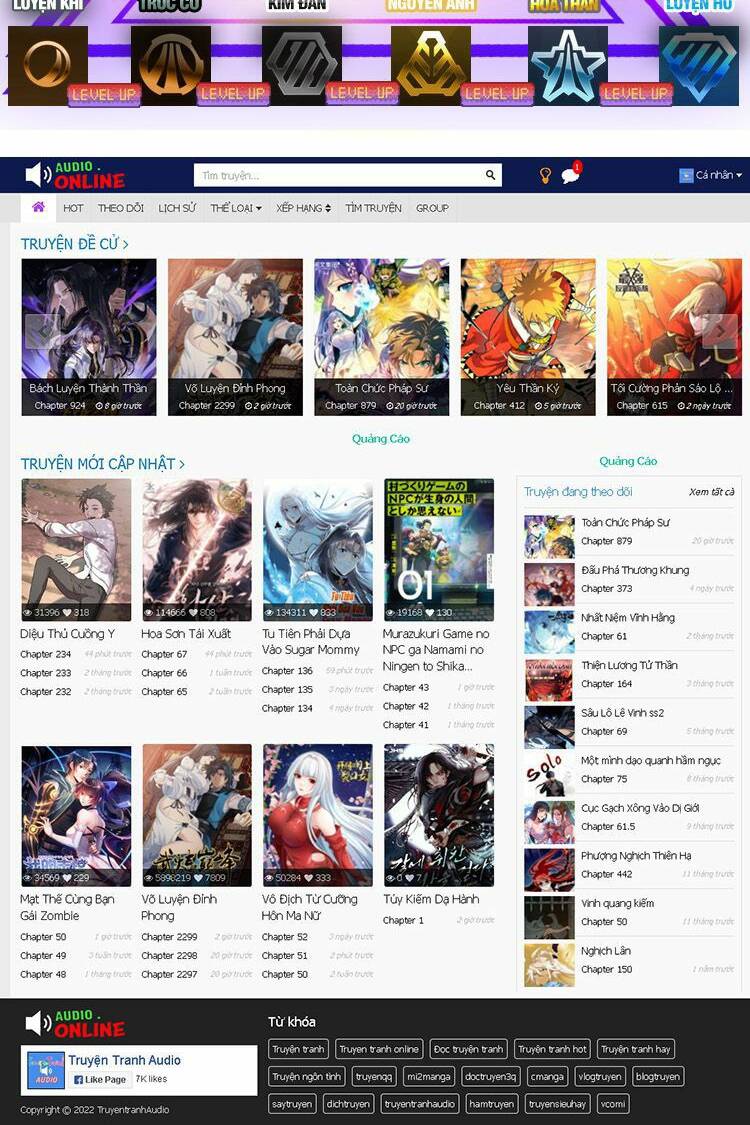Select the "Truyện tranh hot" keyword tag

coord(552,1049)
